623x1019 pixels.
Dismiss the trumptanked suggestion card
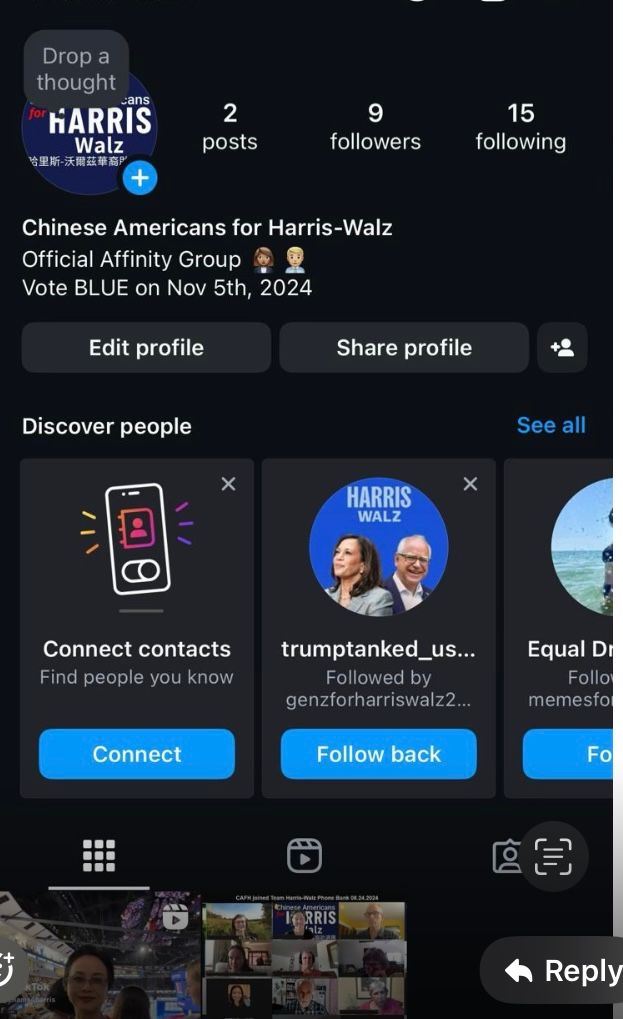tap(470, 484)
